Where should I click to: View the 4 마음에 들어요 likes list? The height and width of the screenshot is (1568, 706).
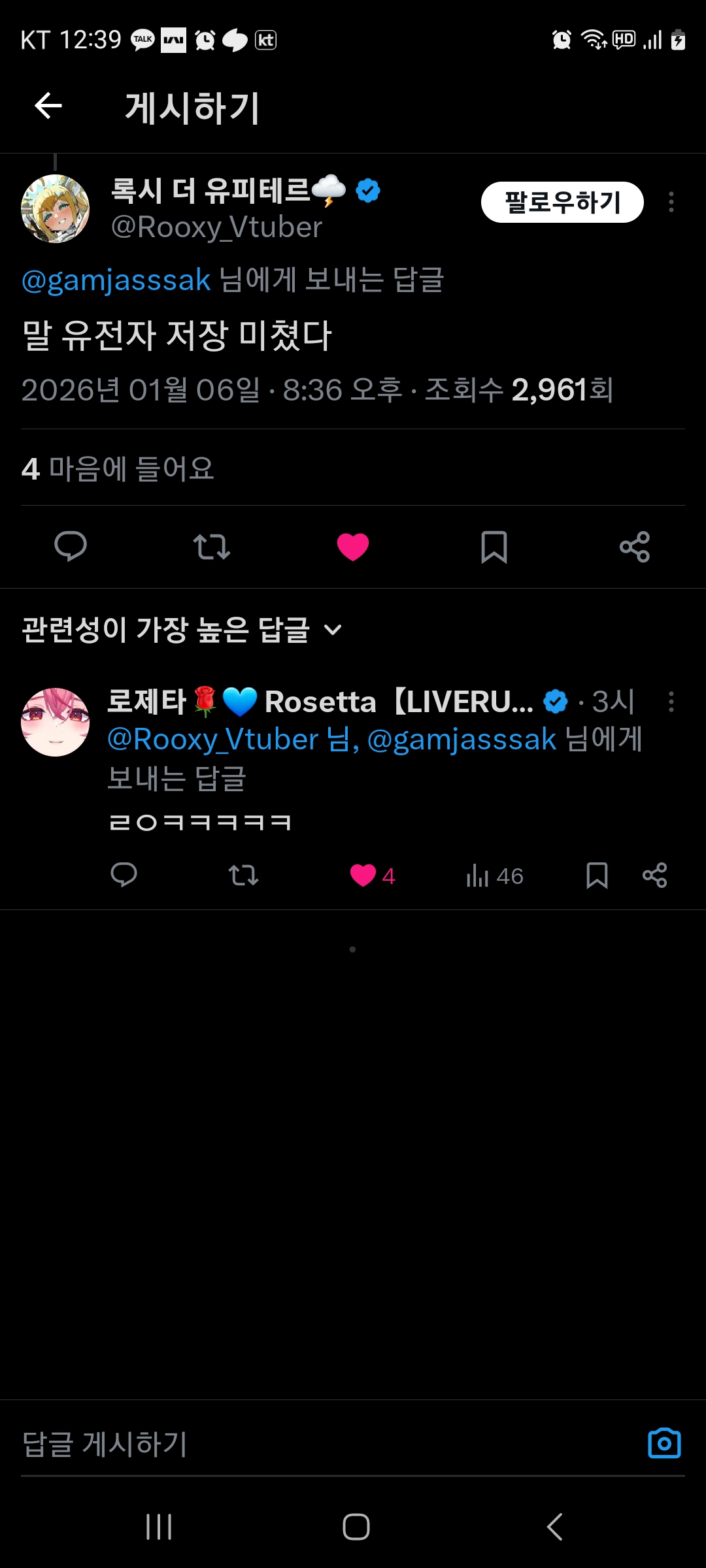118,468
